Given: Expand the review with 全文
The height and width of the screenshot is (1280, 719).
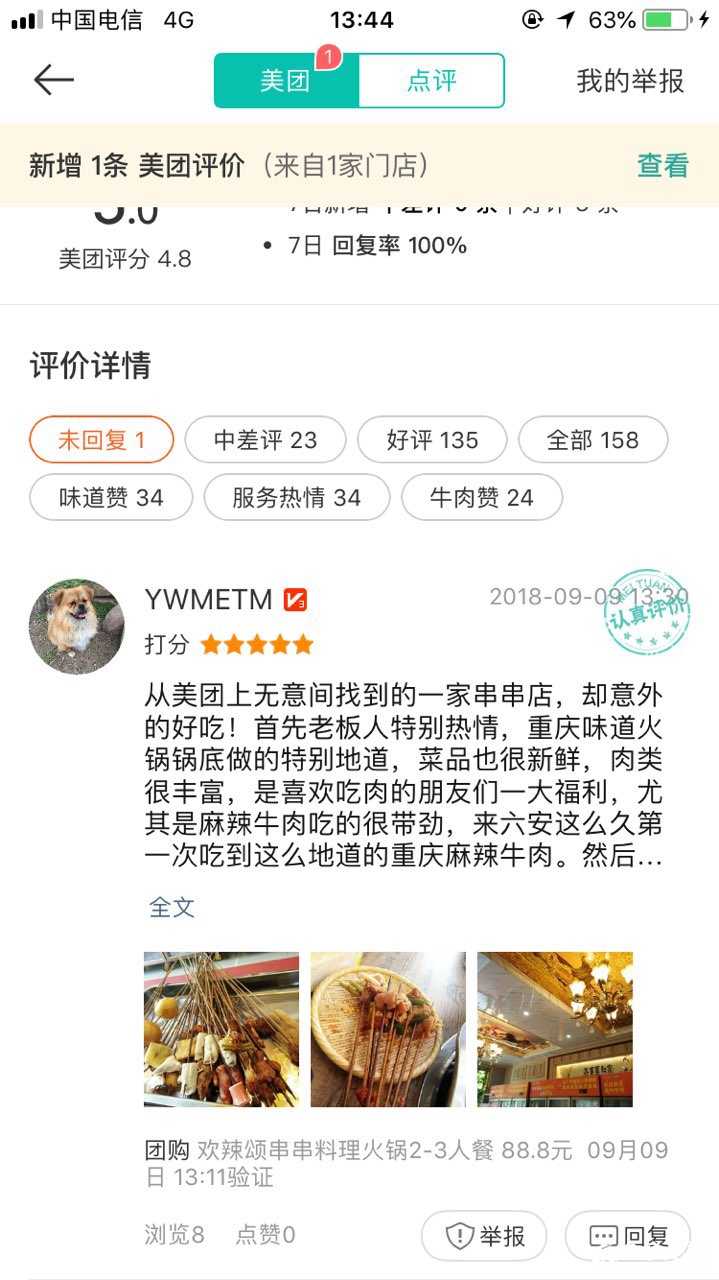Looking at the screenshot, I should (171, 907).
